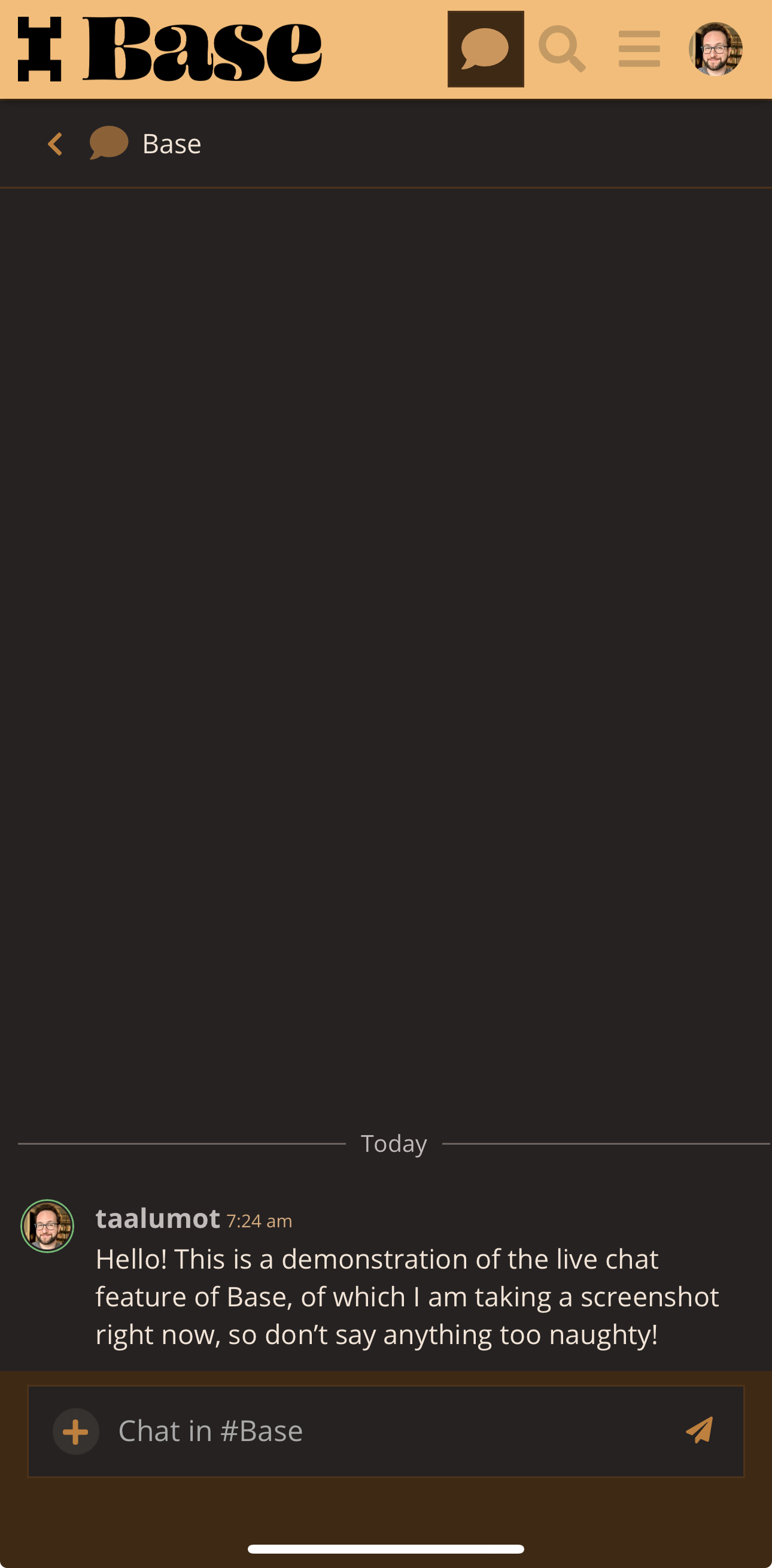Screen dimensions: 772x1568
Task: View the taalumot username profile
Action: (157, 1219)
